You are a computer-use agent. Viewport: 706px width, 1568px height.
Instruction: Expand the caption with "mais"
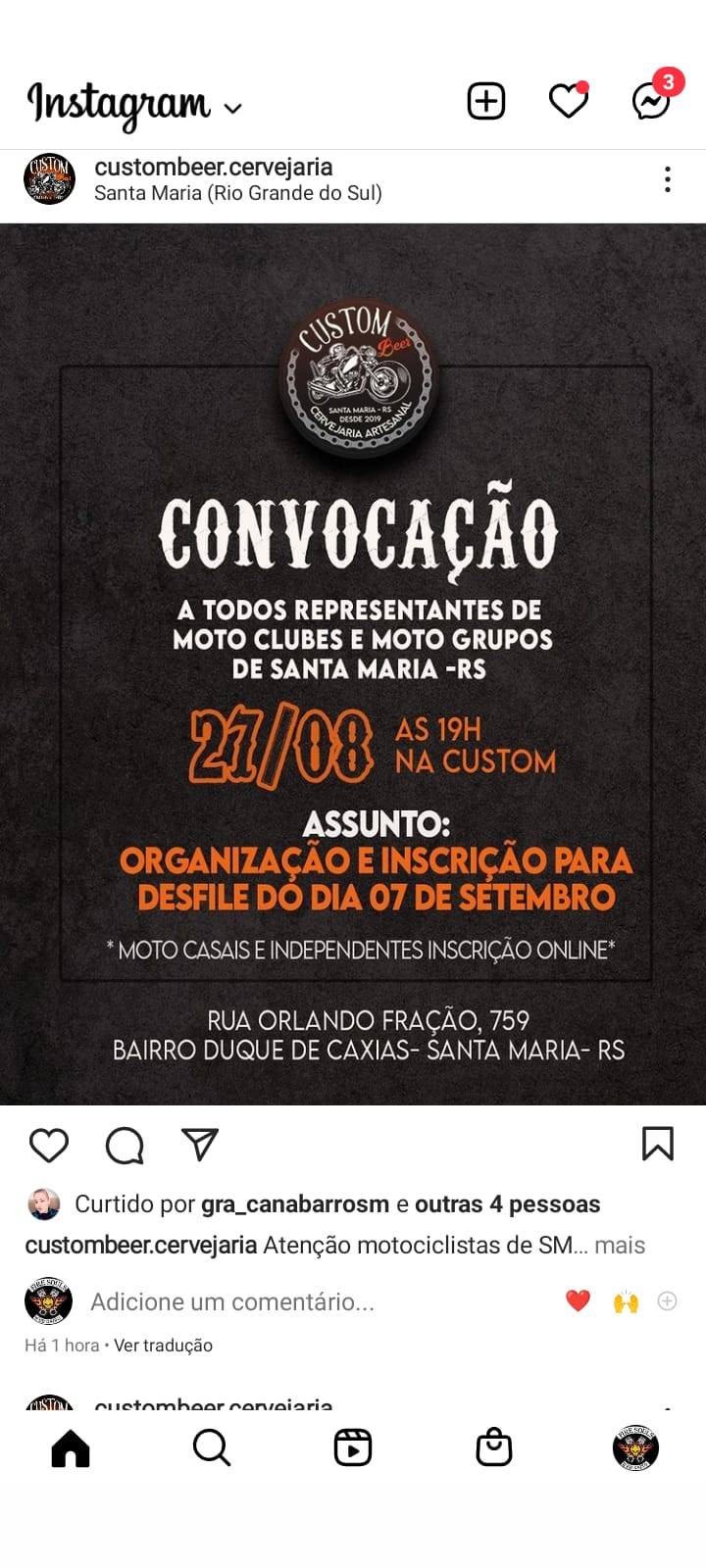pos(620,1245)
